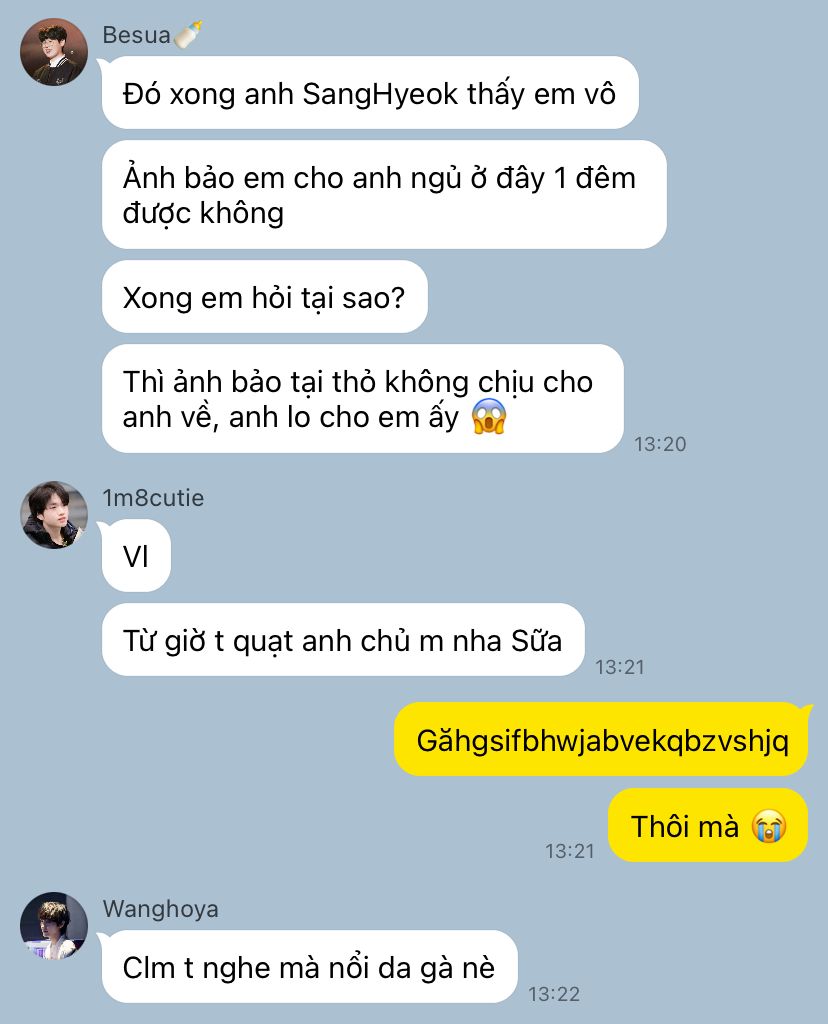View 1m8cutie's profile avatar
Screen dimensions: 828x1024
(x=54, y=515)
